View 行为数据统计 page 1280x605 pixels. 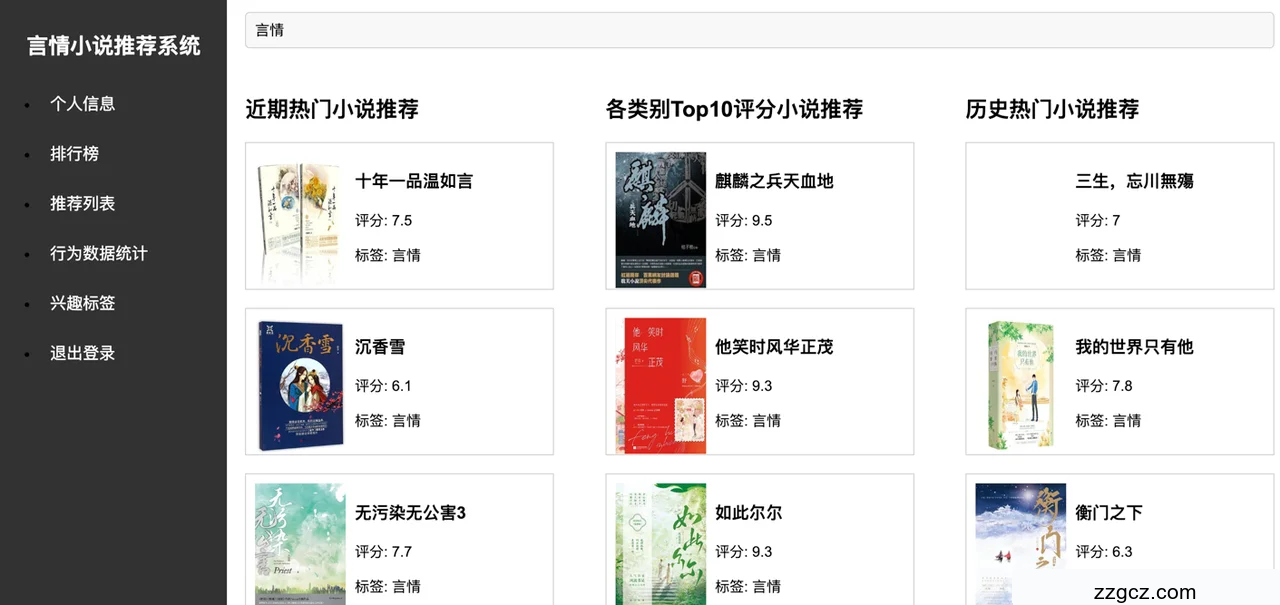pyautogui.click(x=99, y=254)
